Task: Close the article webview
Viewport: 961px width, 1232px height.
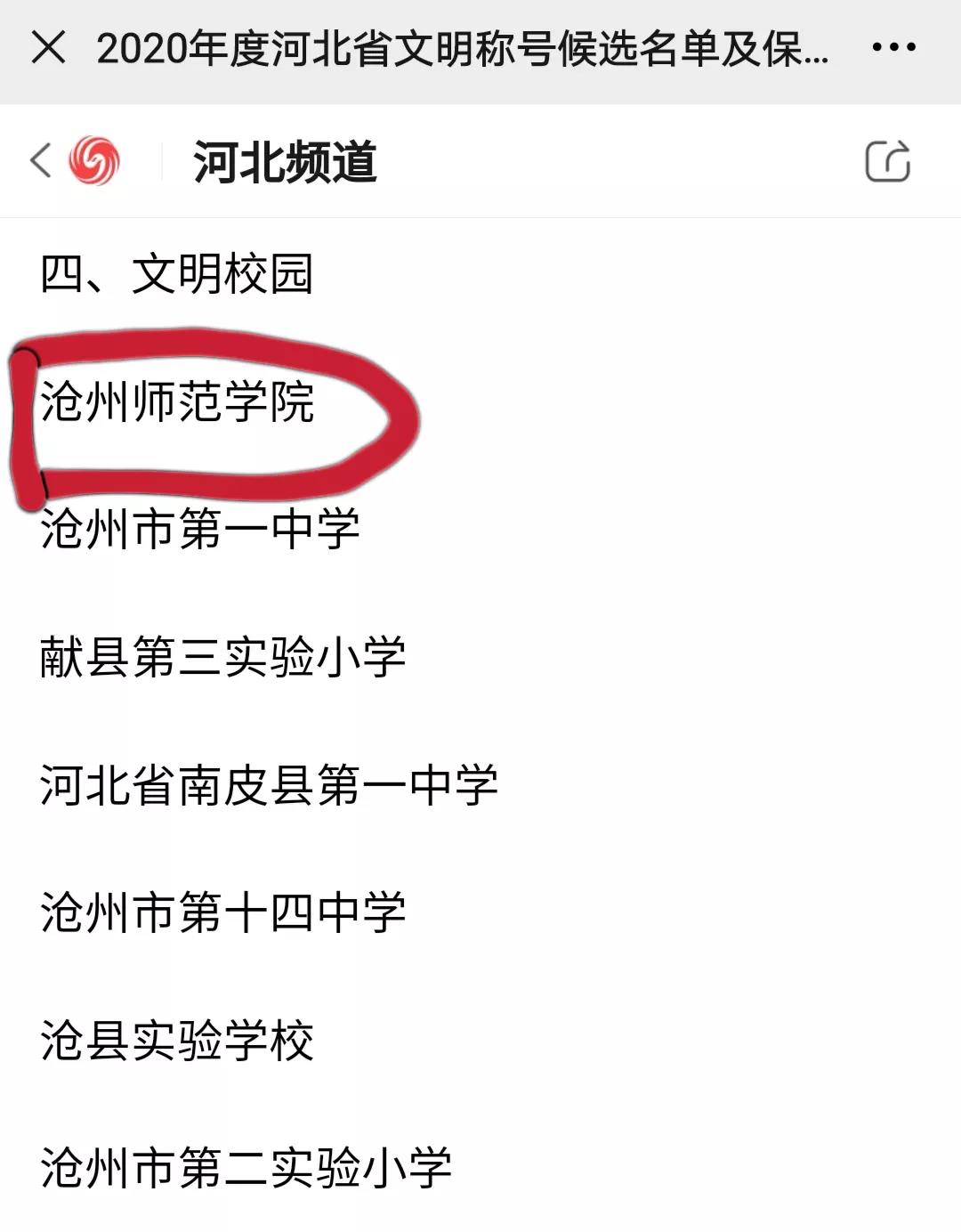Action: [48, 47]
